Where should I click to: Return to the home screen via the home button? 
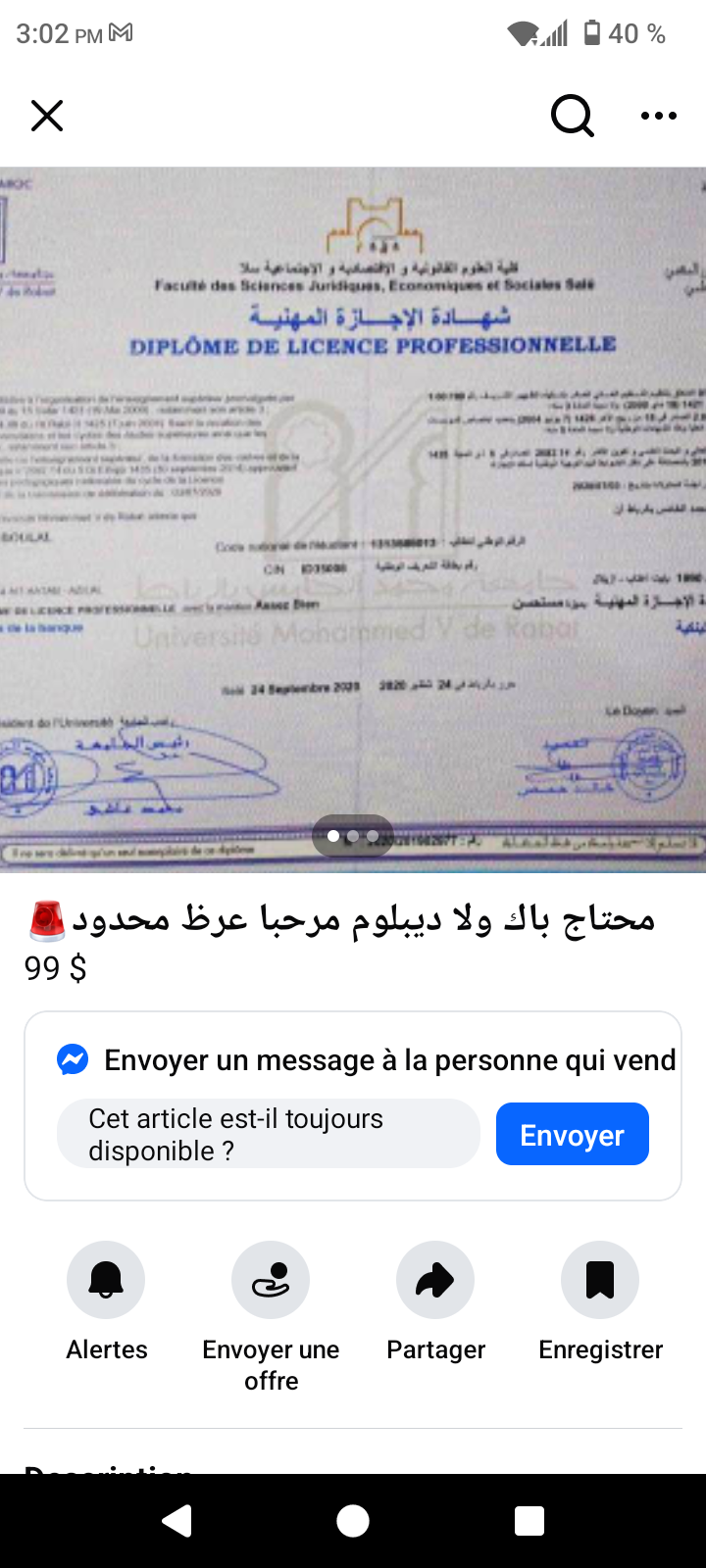353,1521
